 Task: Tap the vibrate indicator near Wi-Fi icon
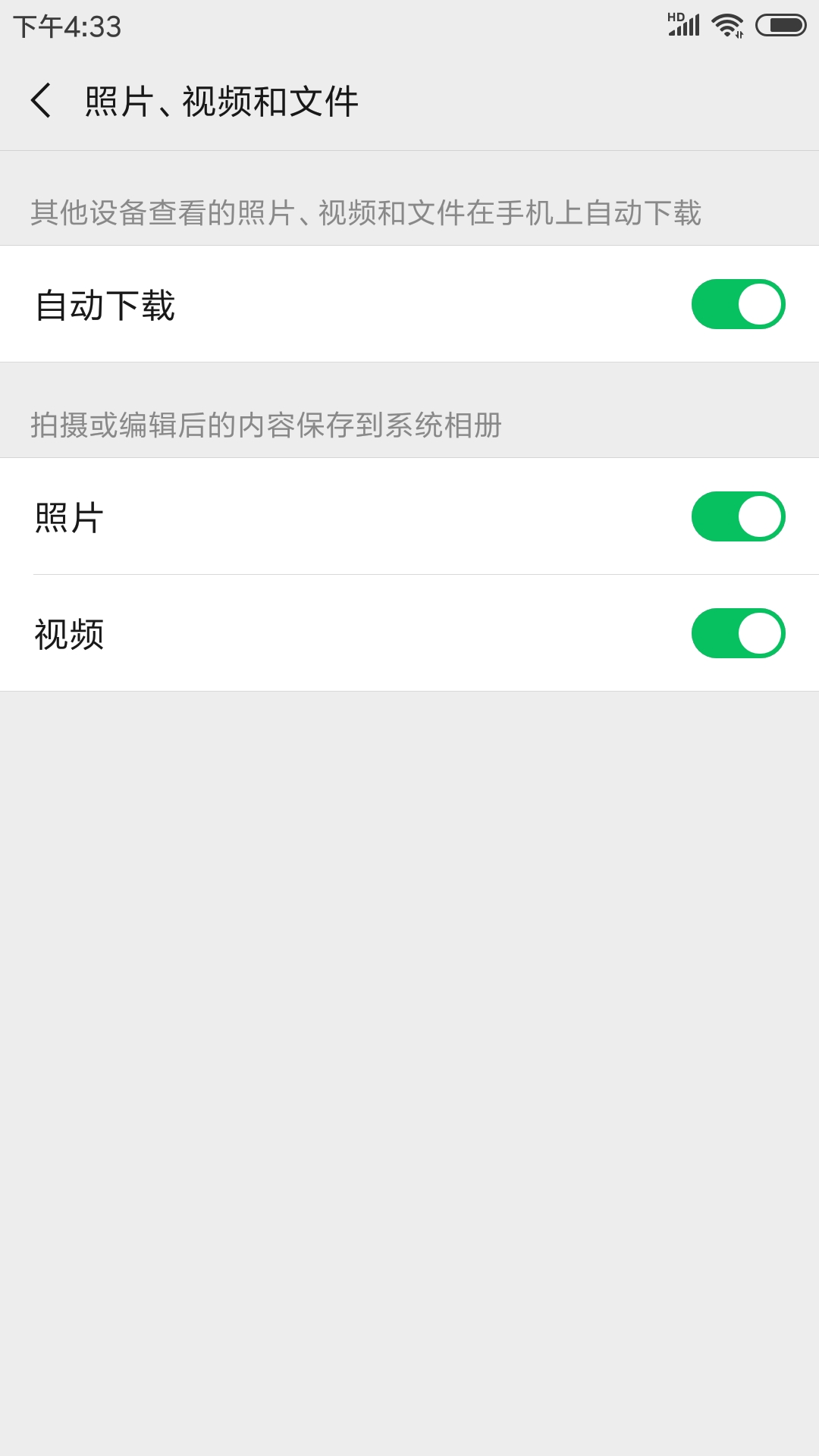(739, 33)
